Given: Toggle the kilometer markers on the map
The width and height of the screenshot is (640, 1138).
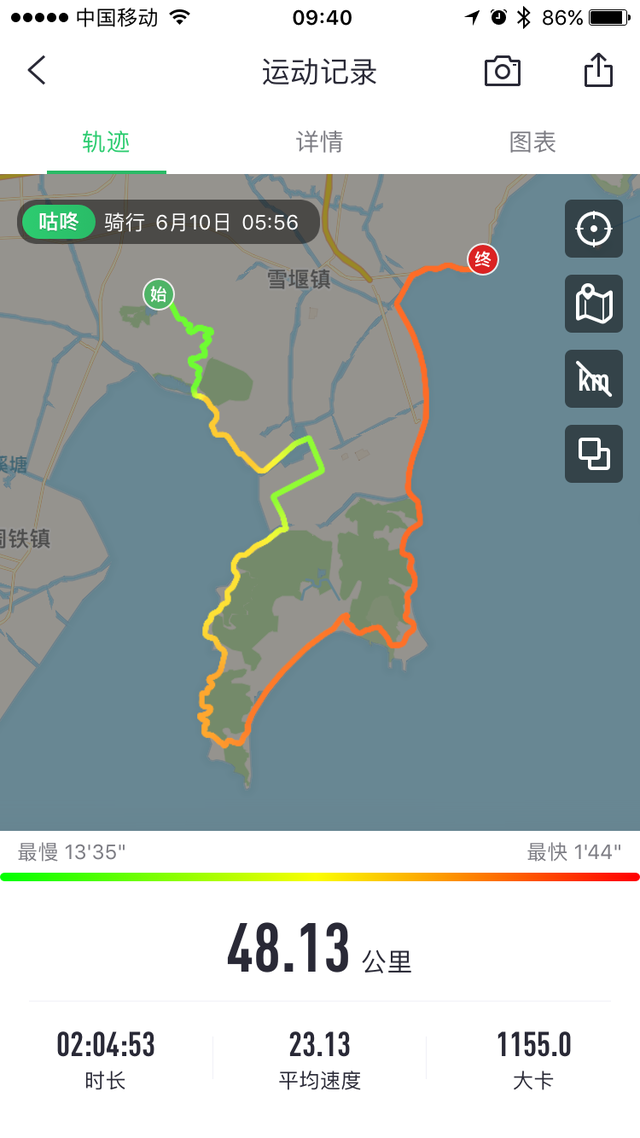Looking at the screenshot, I should point(593,379).
